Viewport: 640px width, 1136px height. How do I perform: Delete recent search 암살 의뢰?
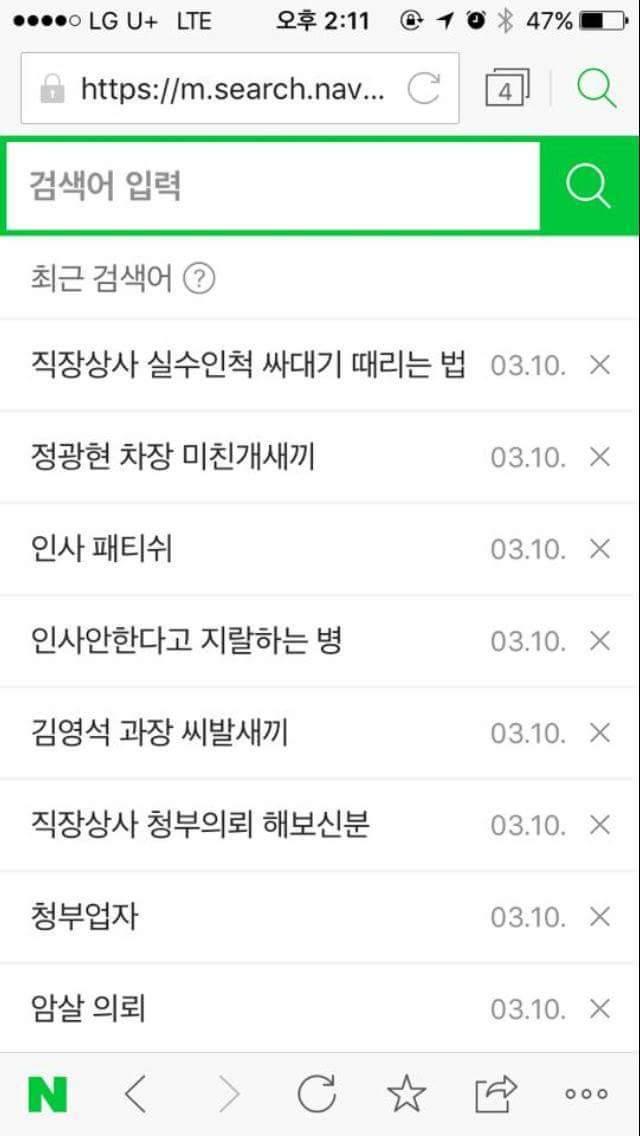coord(599,1009)
